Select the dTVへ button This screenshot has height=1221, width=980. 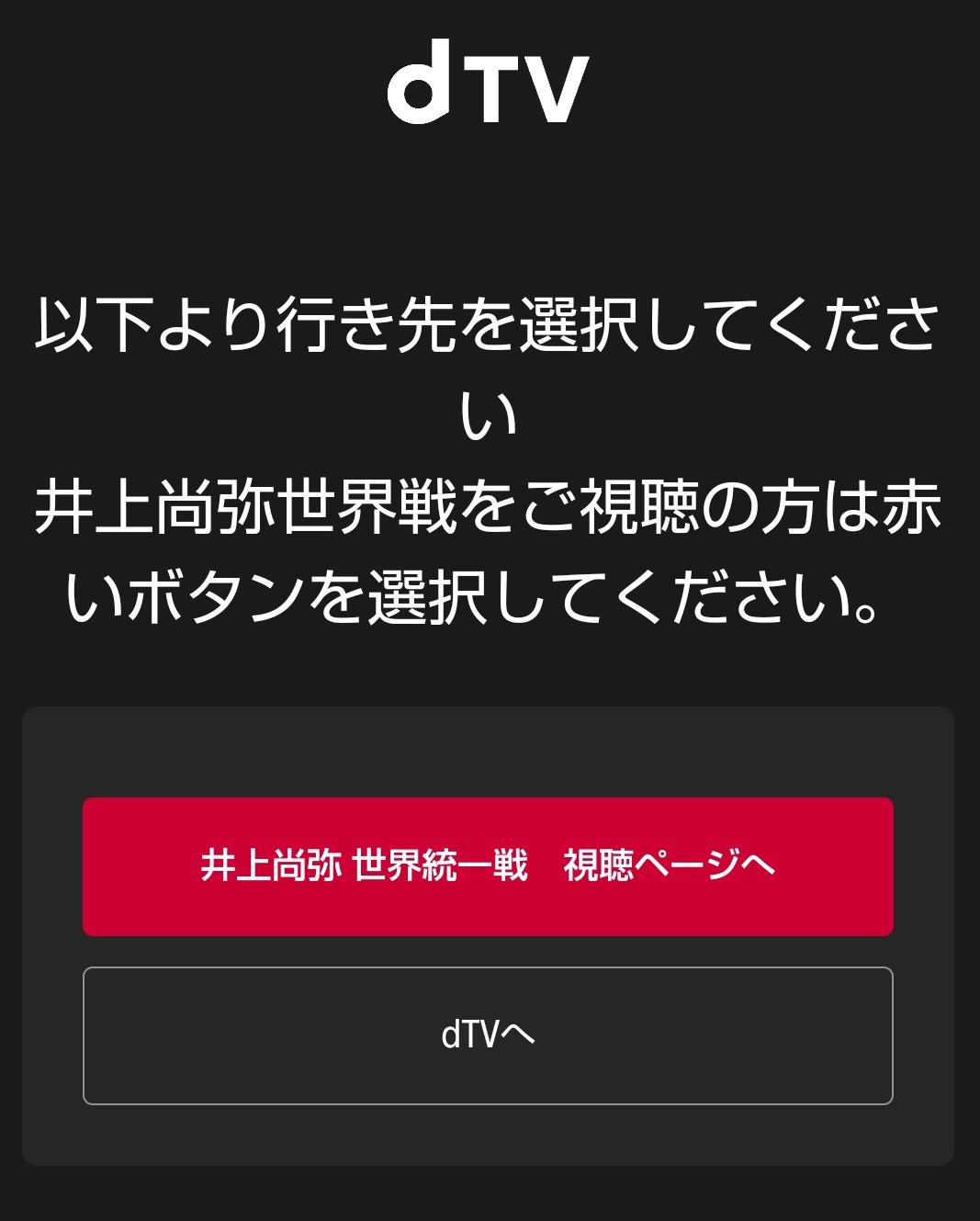coord(488,1035)
